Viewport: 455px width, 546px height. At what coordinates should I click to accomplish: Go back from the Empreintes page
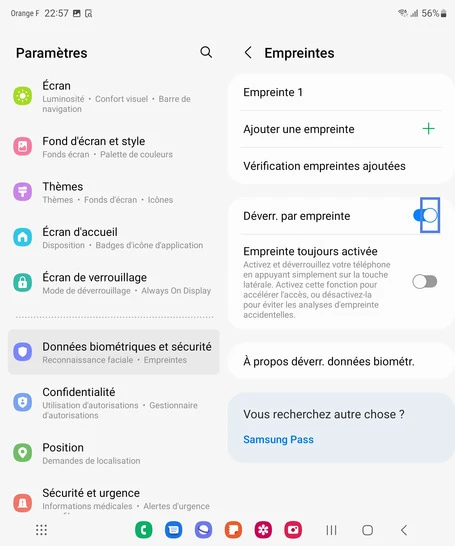(x=248, y=53)
